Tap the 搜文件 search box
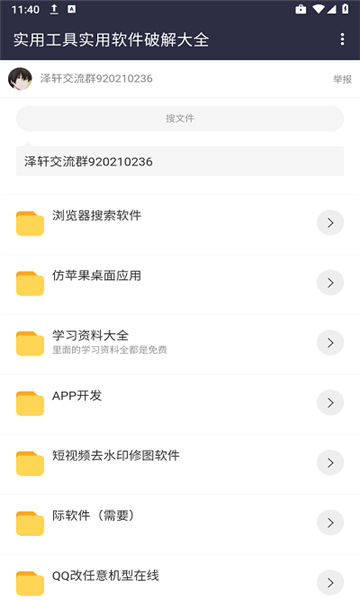 (x=180, y=119)
